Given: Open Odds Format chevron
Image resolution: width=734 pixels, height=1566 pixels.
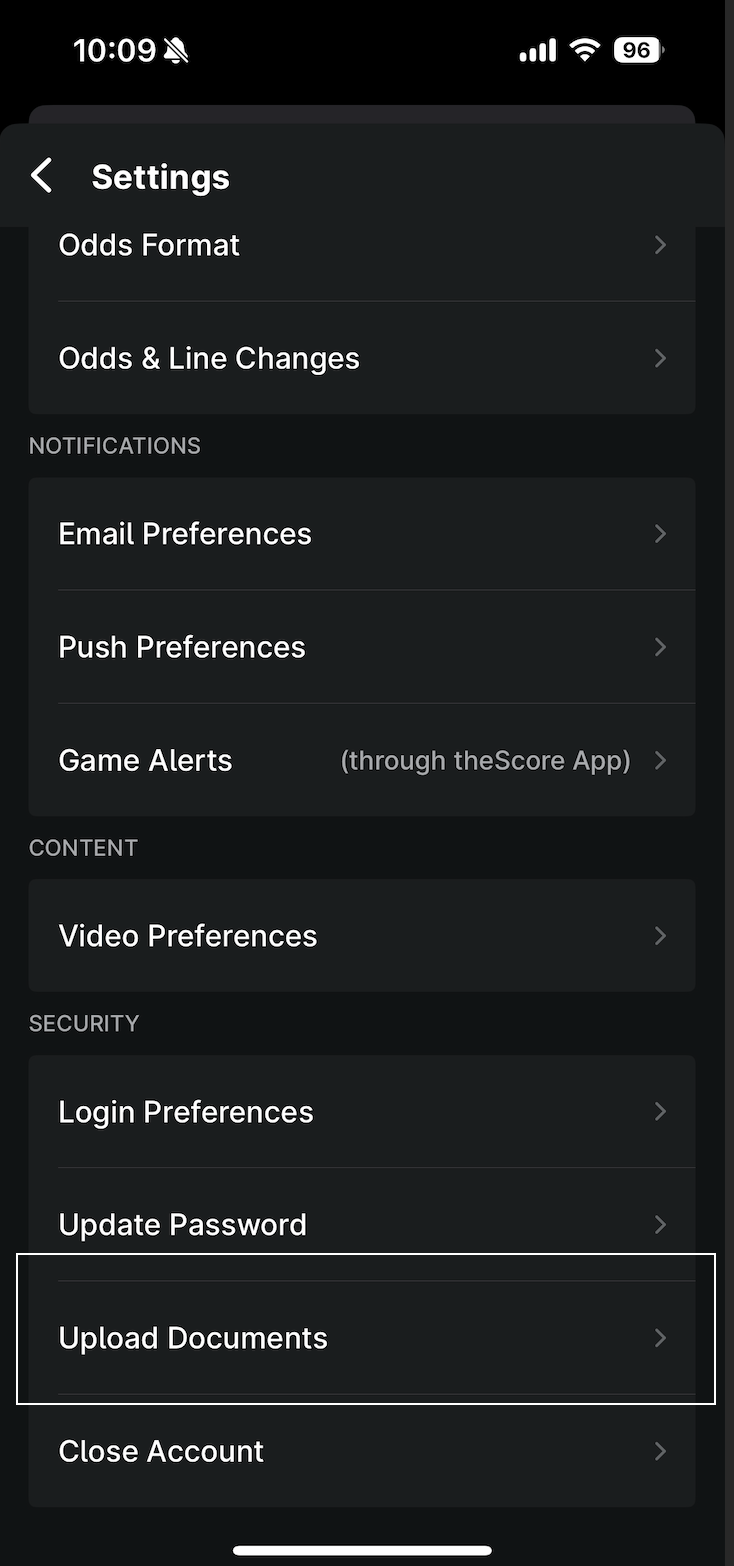Looking at the screenshot, I should tap(660, 244).
